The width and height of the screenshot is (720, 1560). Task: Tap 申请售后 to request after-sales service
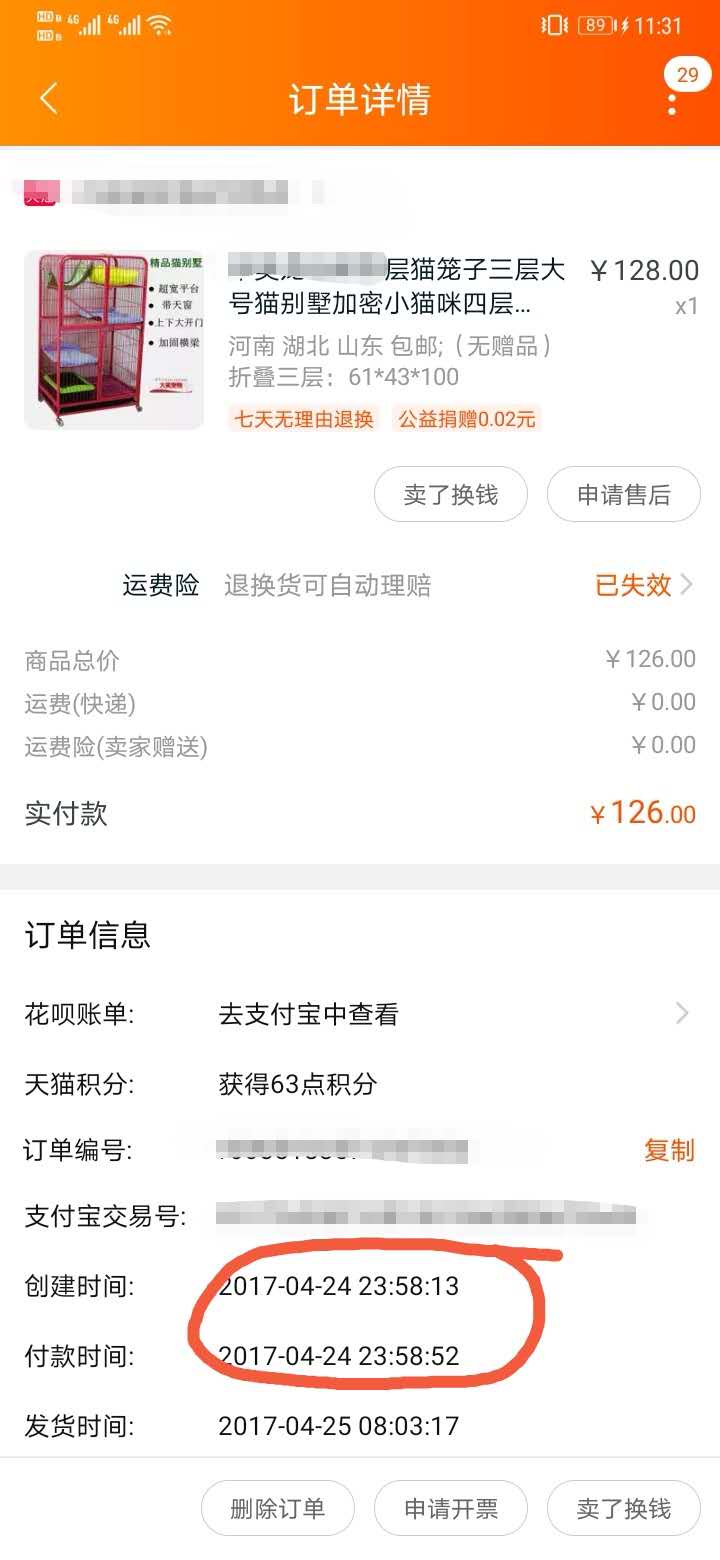click(x=624, y=494)
